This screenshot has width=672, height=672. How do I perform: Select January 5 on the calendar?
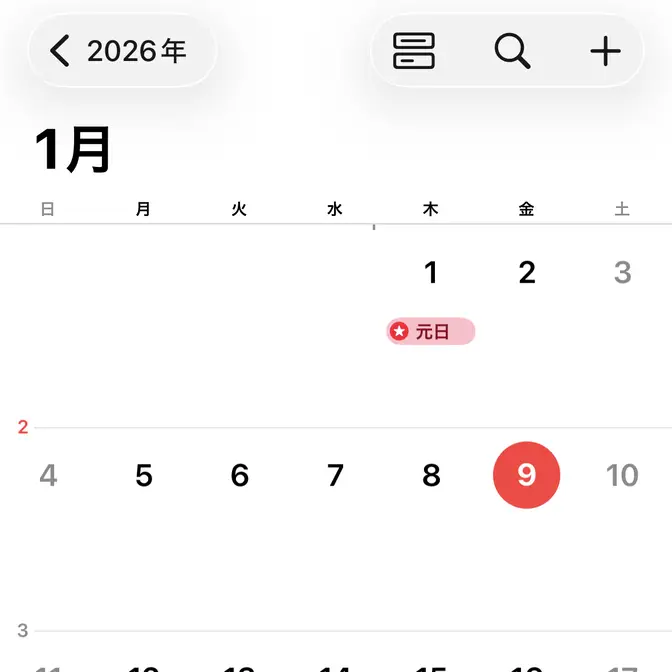(144, 475)
